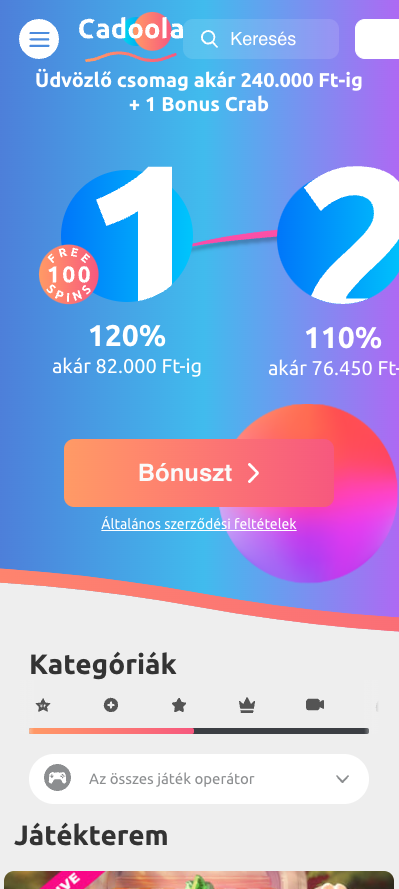399x889 pixels.
Task: Select the plus circle category icon
Action: coord(111,705)
